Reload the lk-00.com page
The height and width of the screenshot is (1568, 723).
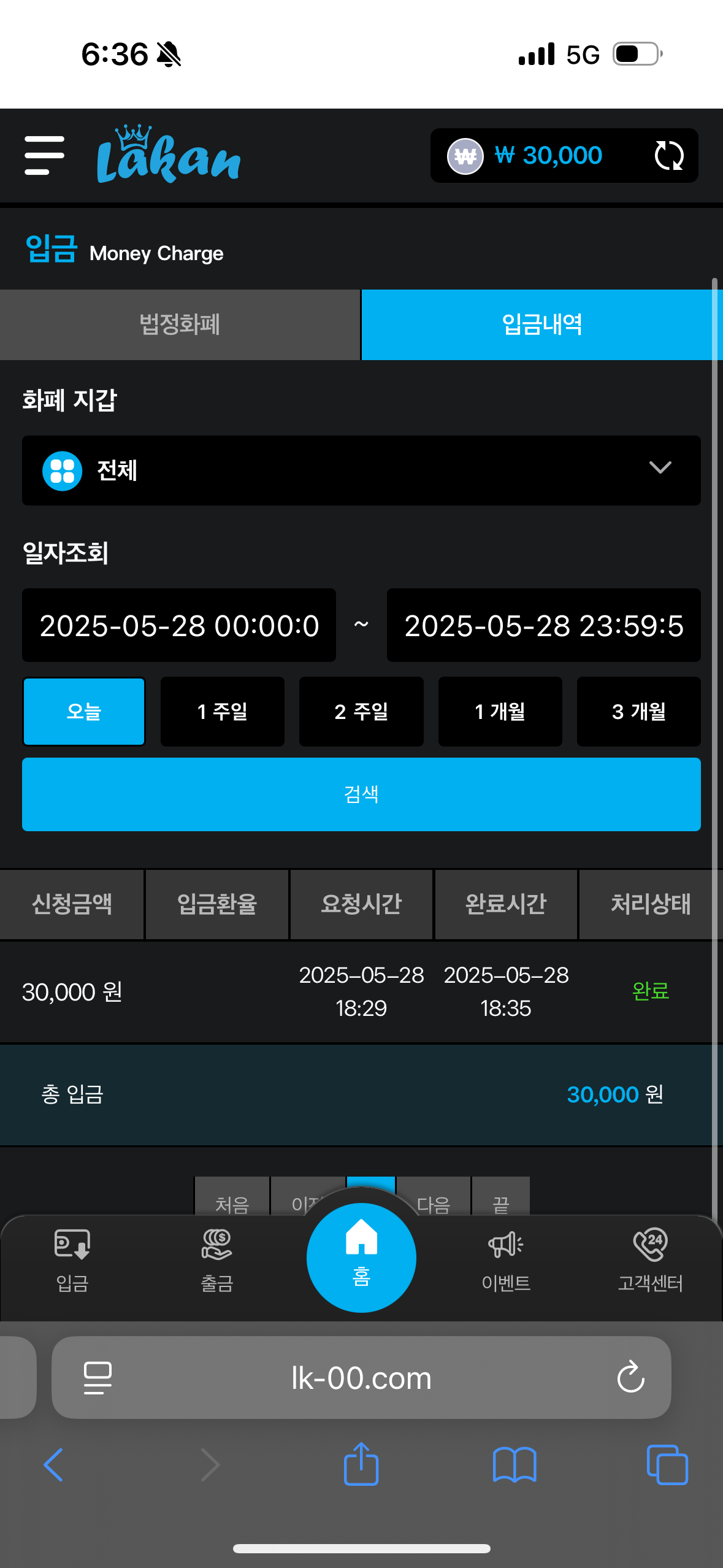pyautogui.click(x=630, y=1378)
